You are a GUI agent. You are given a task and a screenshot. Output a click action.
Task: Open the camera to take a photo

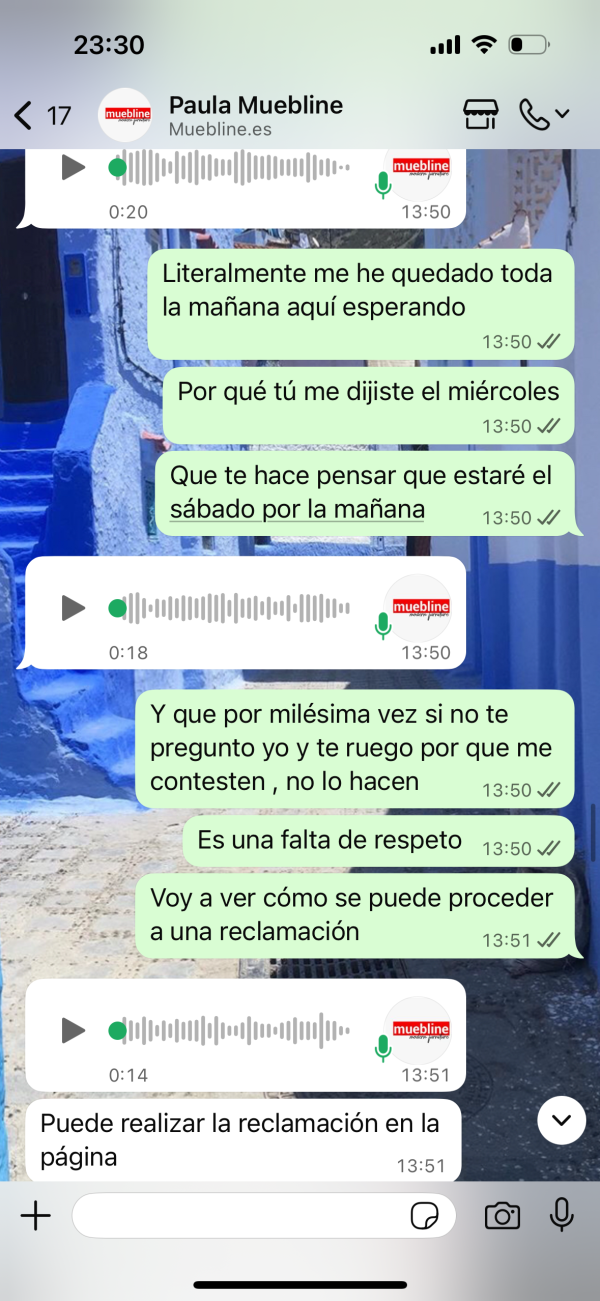click(502, 1216)
